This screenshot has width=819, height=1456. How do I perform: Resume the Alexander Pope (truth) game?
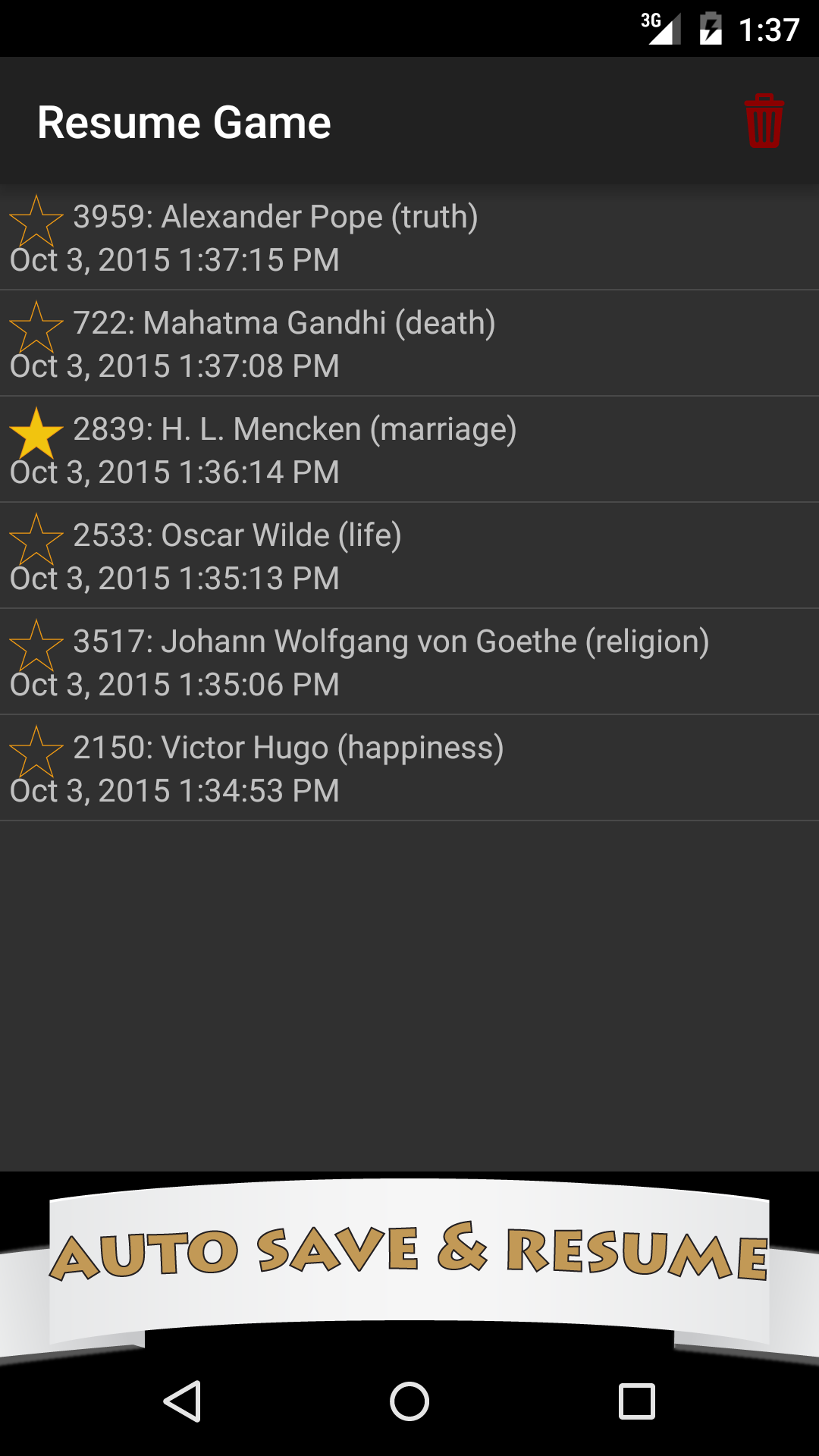(x=409, y=237)
